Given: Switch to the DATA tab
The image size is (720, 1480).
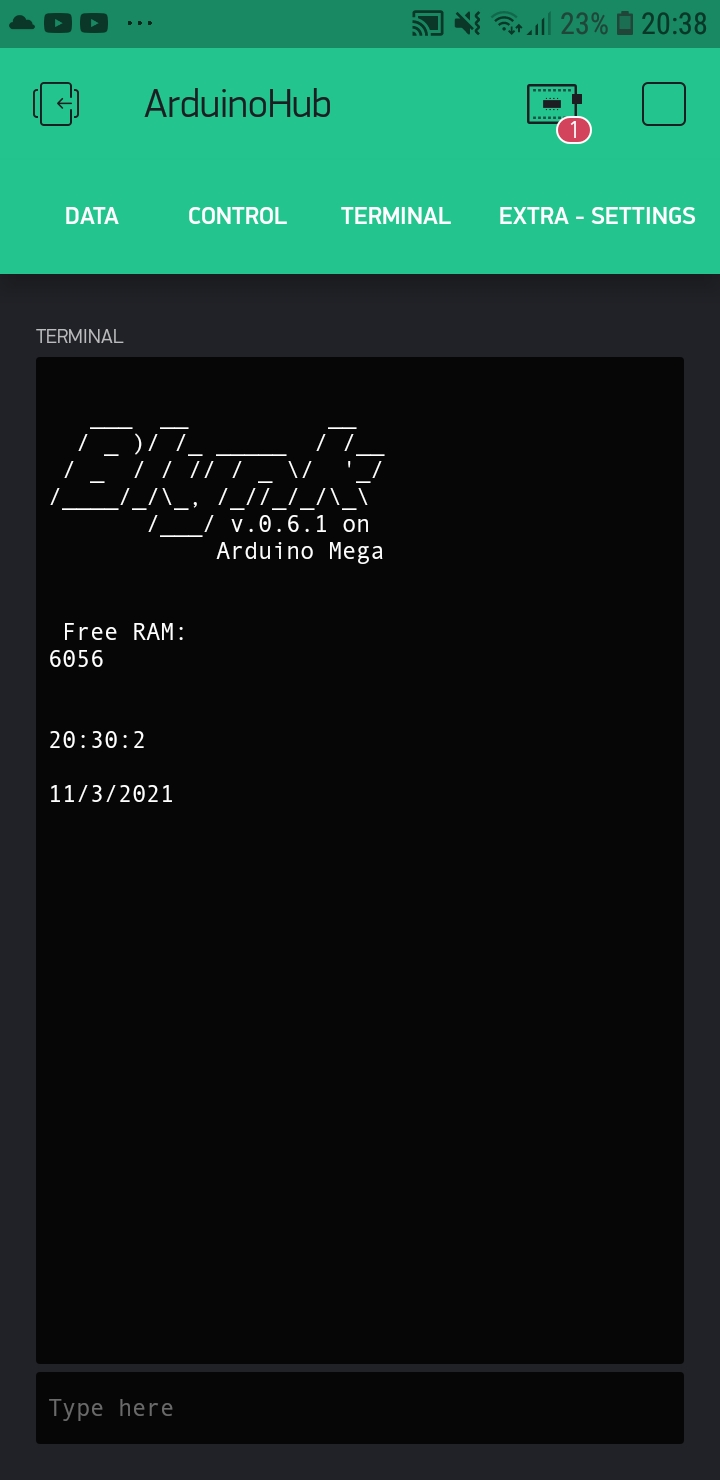Looking at the screenshot, I should point(92,216).
